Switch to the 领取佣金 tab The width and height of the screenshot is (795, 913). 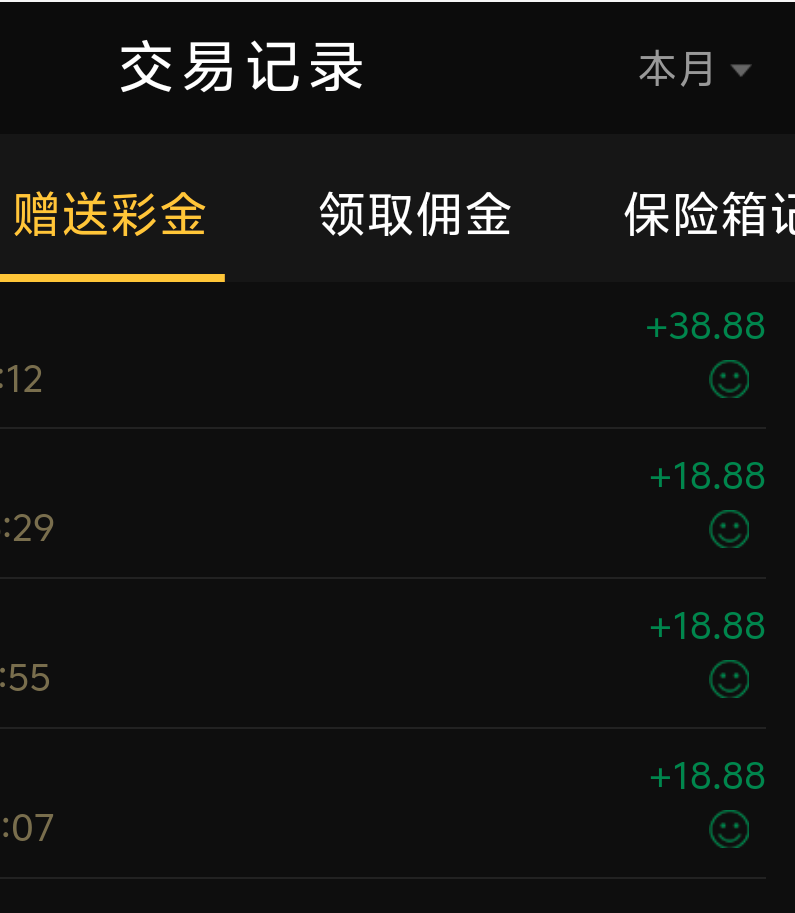pyautogui.click(x=415, y=215)
